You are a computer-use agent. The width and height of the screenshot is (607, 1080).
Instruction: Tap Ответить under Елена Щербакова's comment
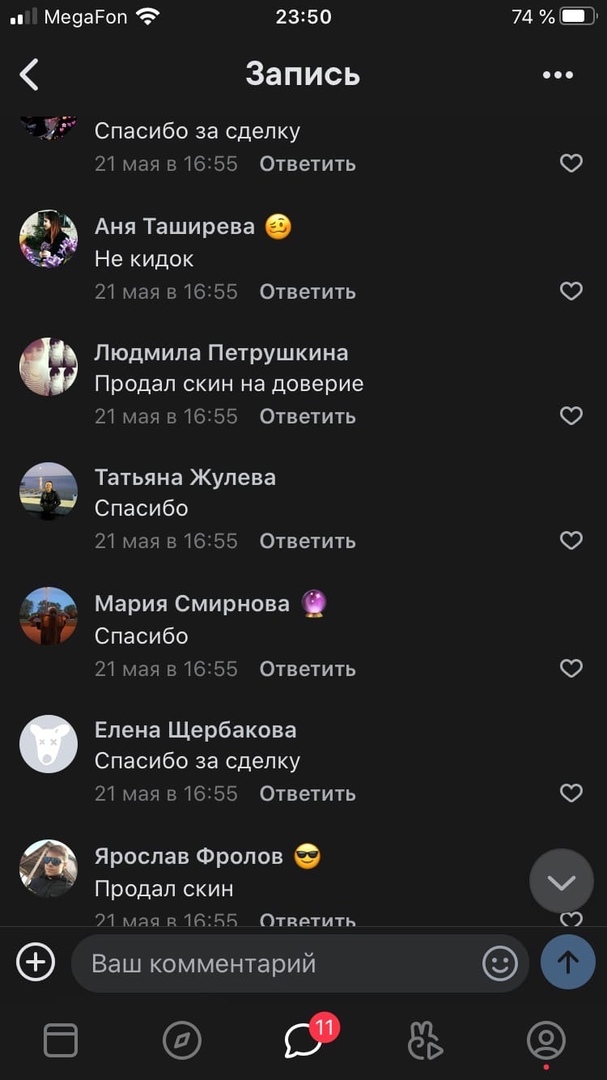pyautogui.click(x=307, y=793)
